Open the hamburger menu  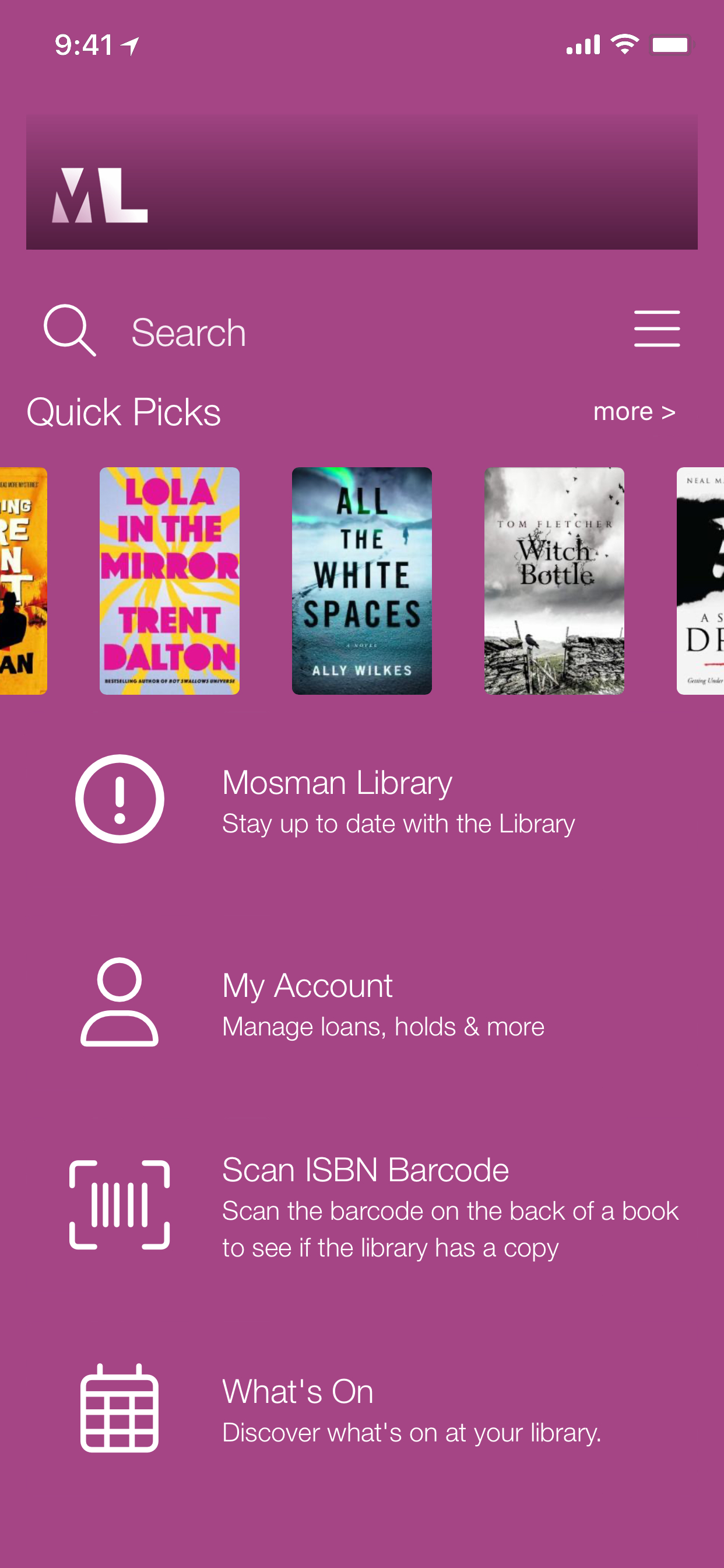tap(656, 328)
